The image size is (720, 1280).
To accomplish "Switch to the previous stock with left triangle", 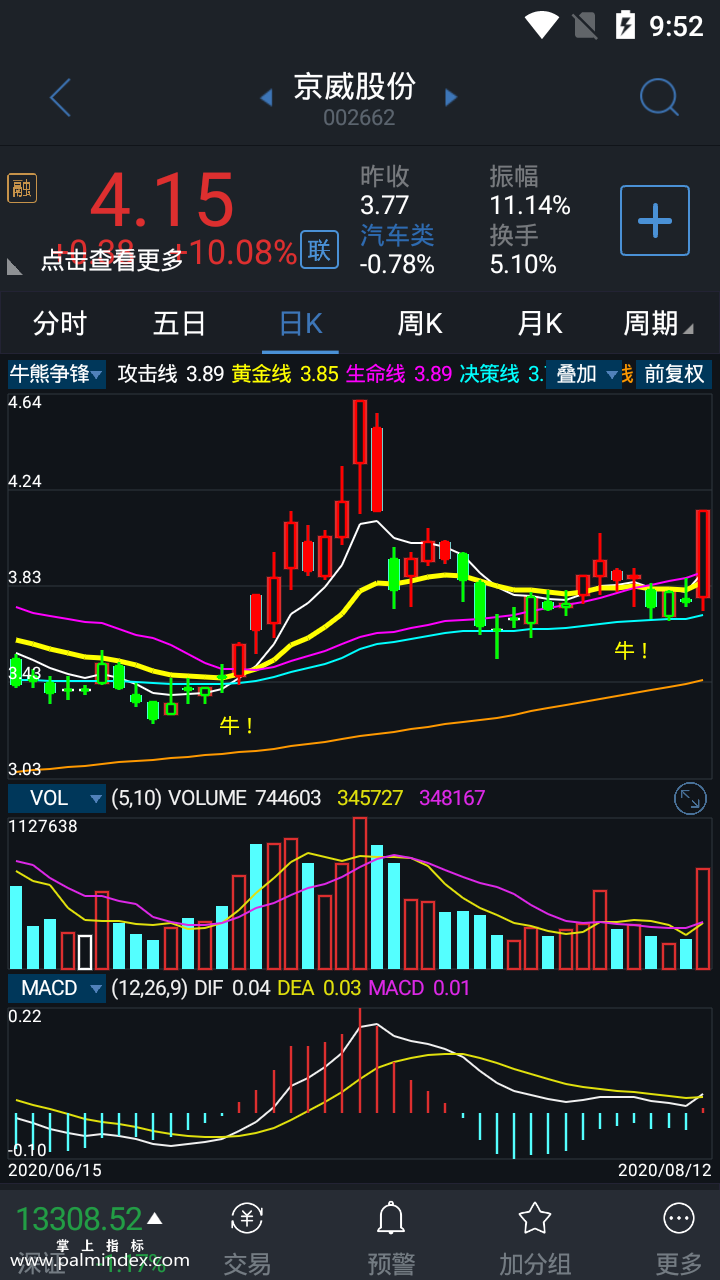I will [266, 98].
